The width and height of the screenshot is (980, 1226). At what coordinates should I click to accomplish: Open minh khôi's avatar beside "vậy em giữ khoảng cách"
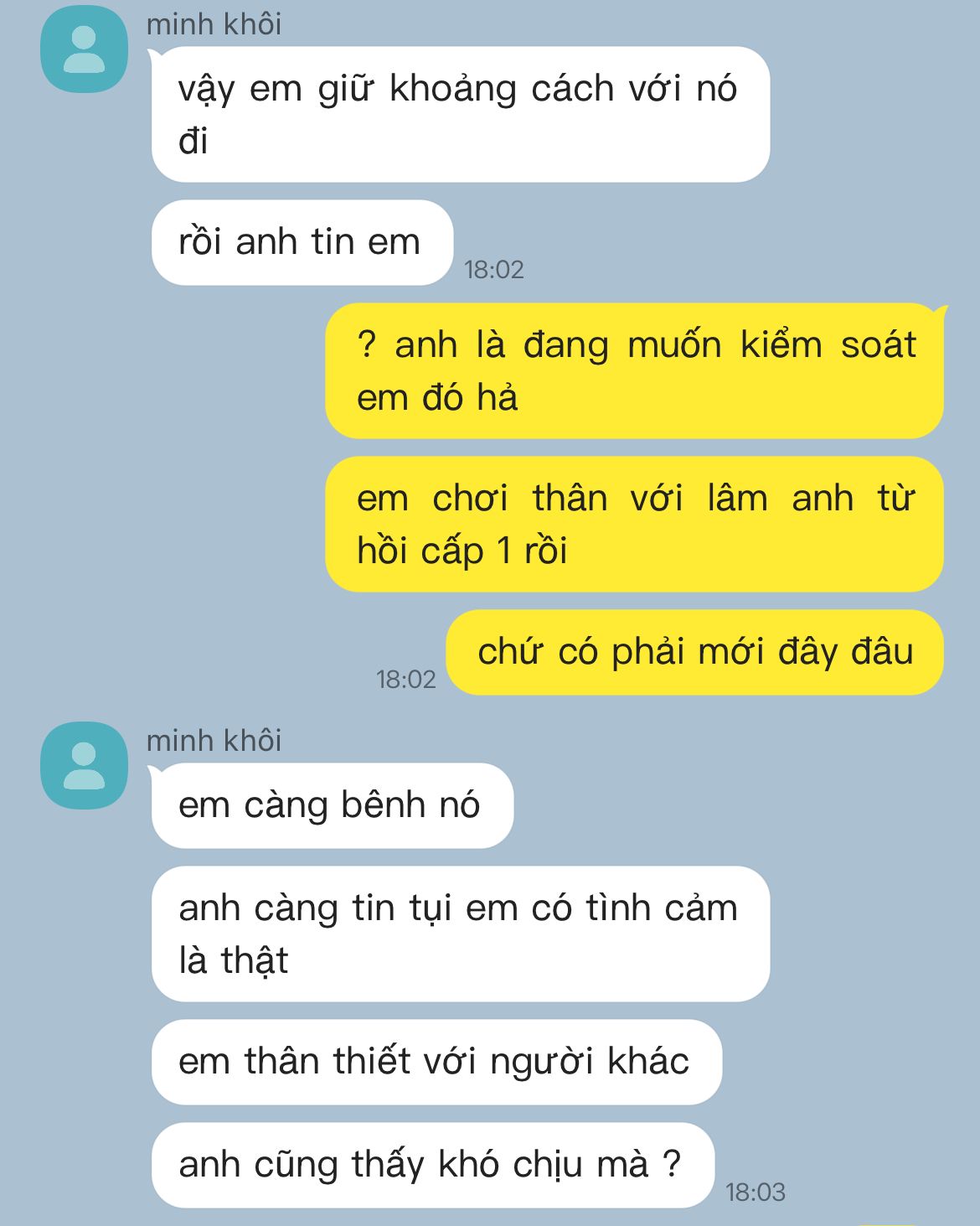click(85, 49)
